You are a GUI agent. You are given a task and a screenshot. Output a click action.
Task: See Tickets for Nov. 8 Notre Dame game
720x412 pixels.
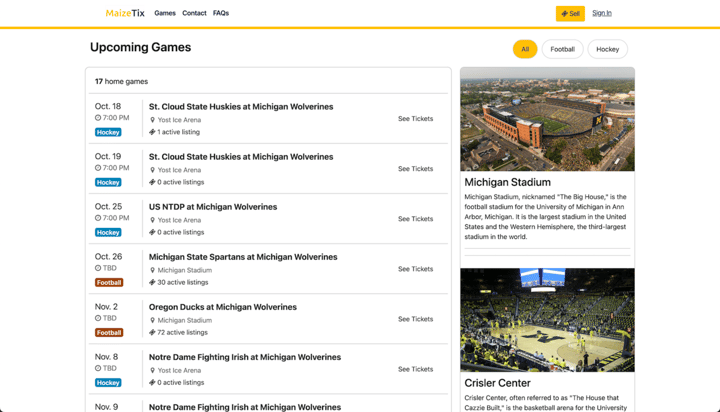[415, 369]
